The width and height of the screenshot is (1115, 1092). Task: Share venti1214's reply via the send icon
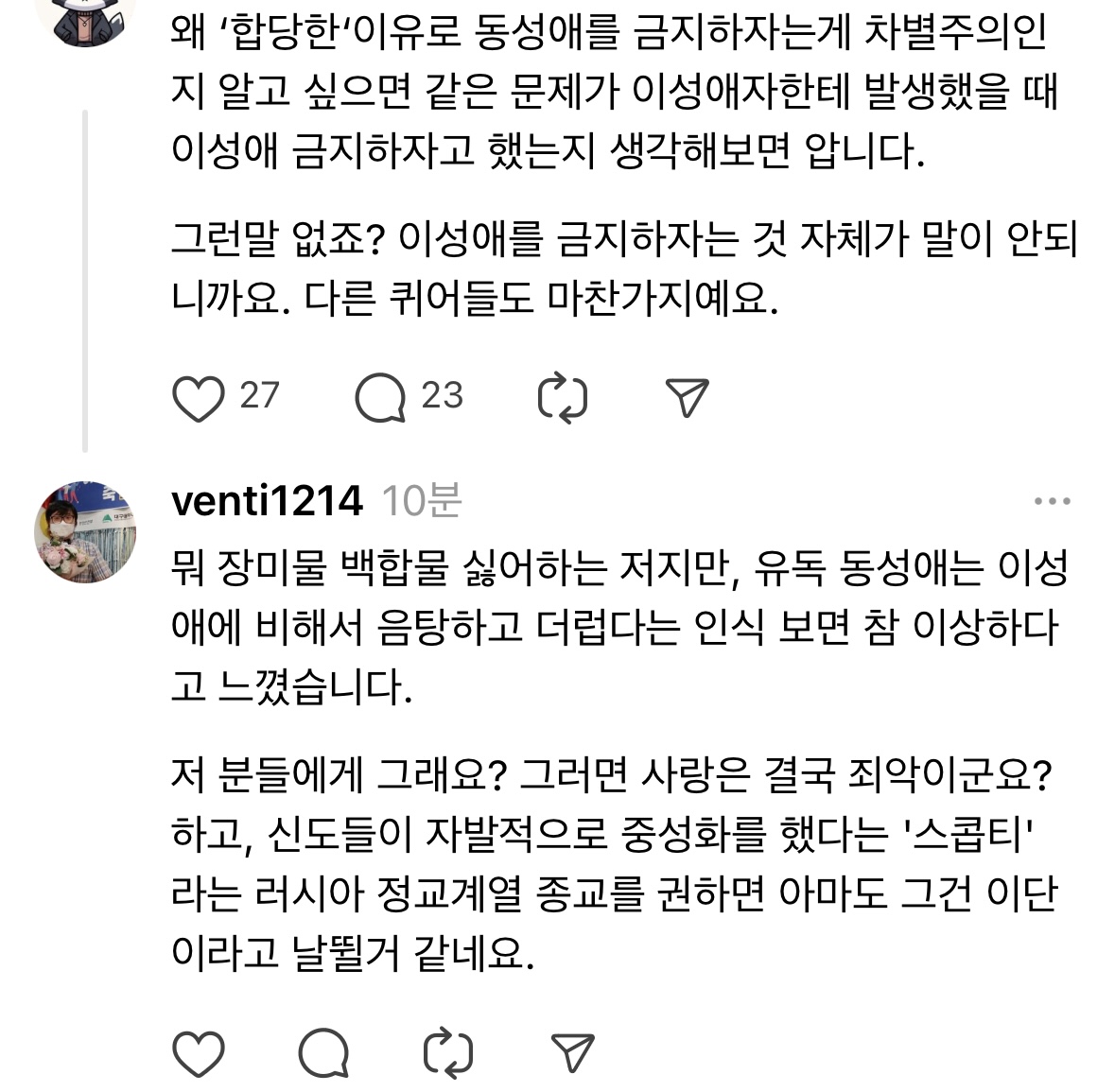(x=572, y=1052)
